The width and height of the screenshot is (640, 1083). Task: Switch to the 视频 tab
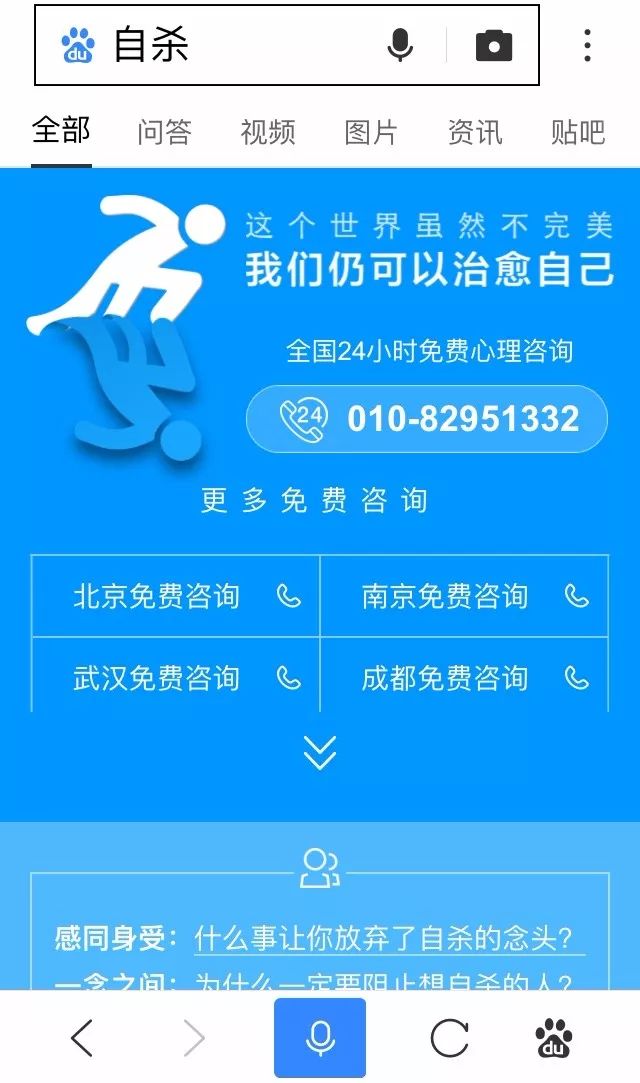click(x=267, y=132)
